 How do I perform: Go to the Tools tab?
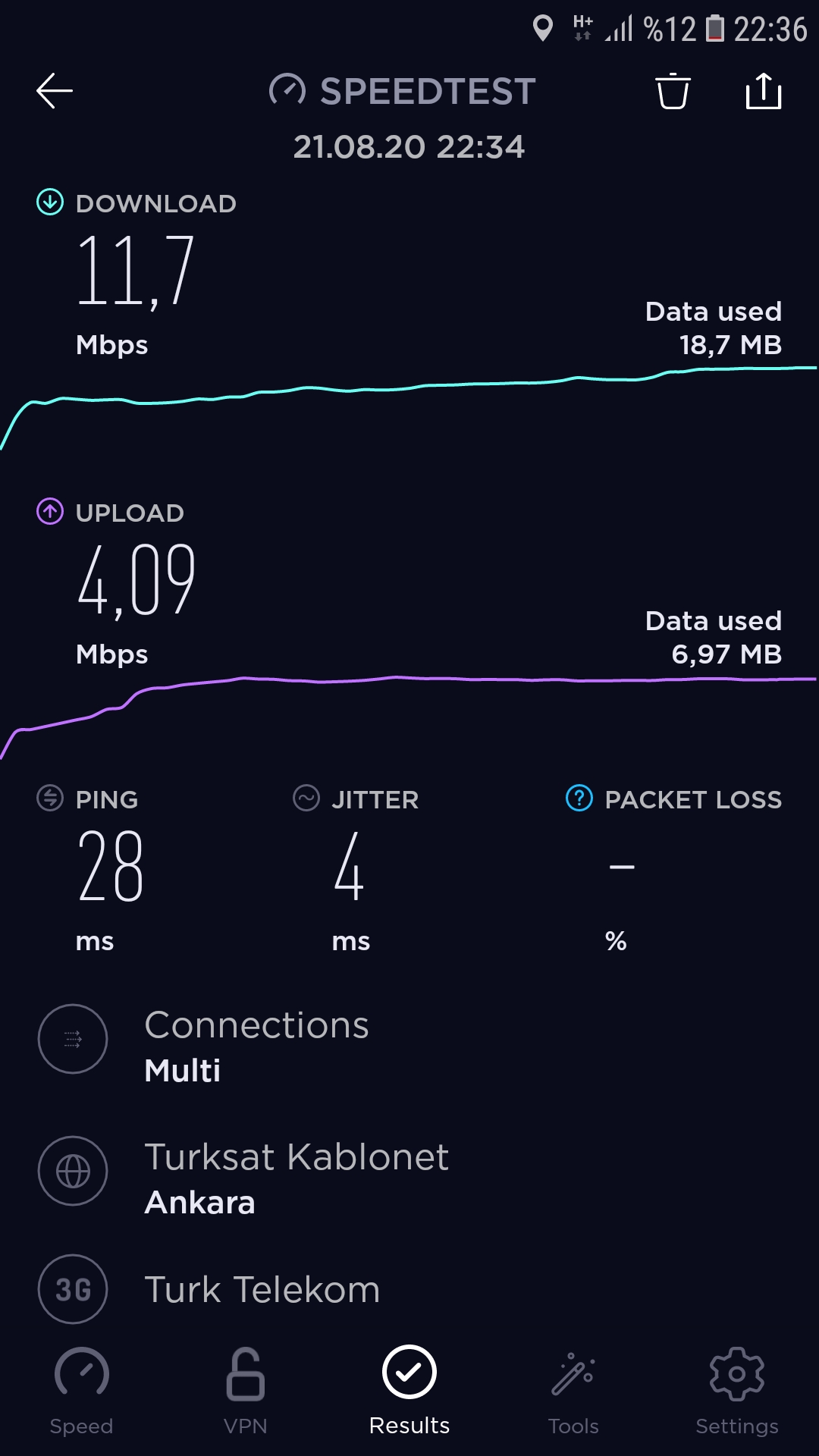573,1392
